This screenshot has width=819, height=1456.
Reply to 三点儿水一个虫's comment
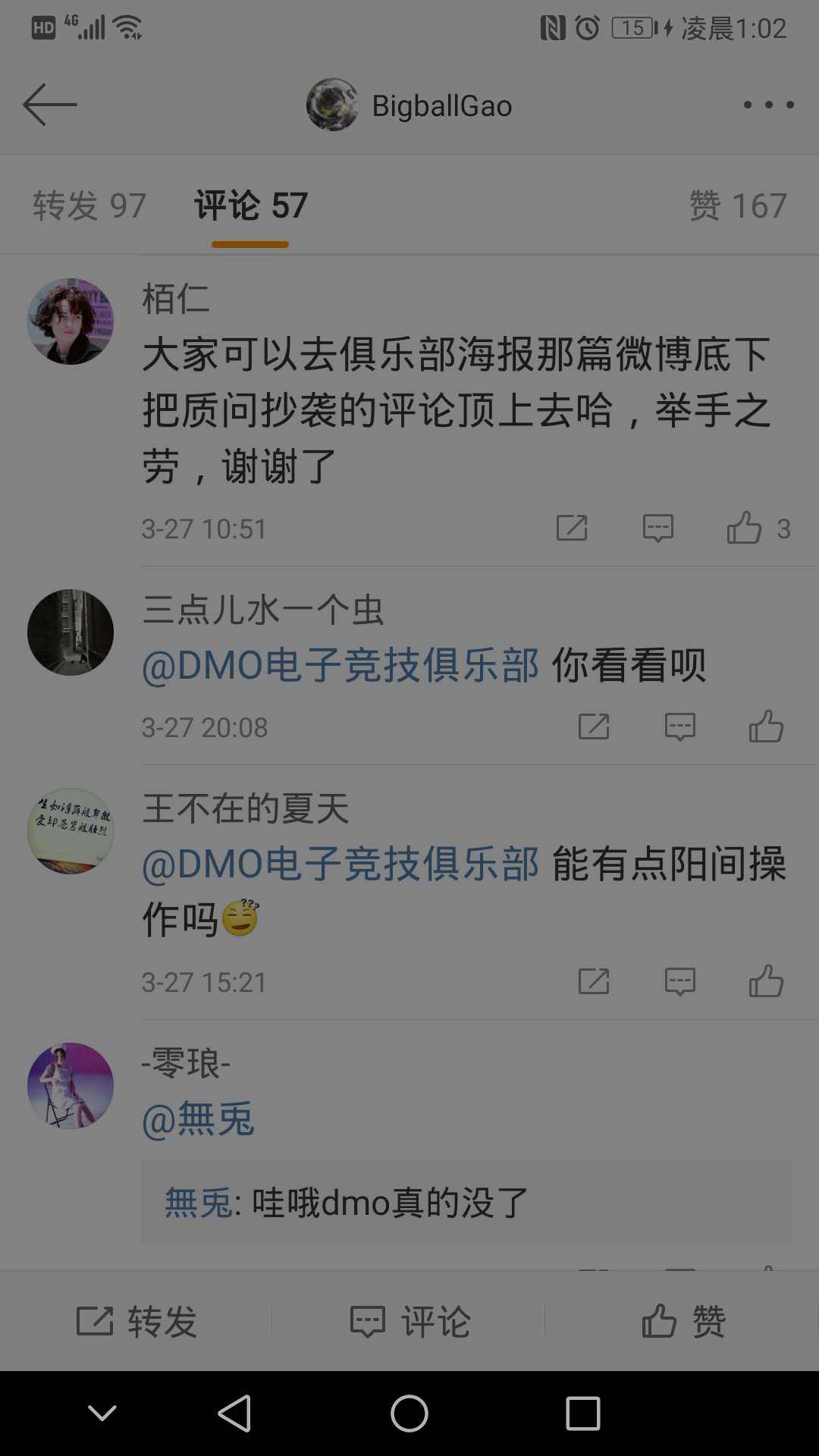pyautogui.click(x=679, y=727)
